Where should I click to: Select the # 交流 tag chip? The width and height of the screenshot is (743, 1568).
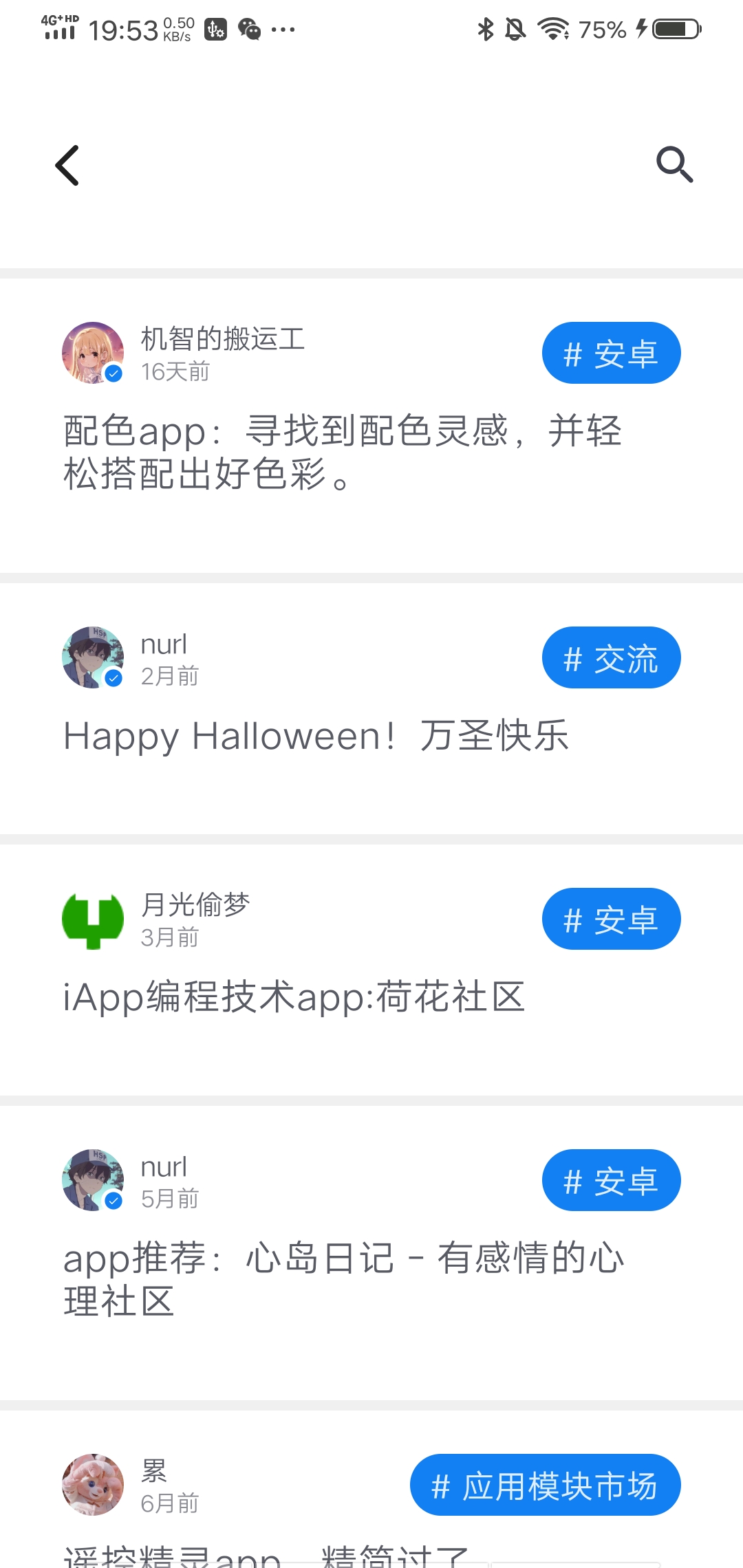[x=611, y=658]
